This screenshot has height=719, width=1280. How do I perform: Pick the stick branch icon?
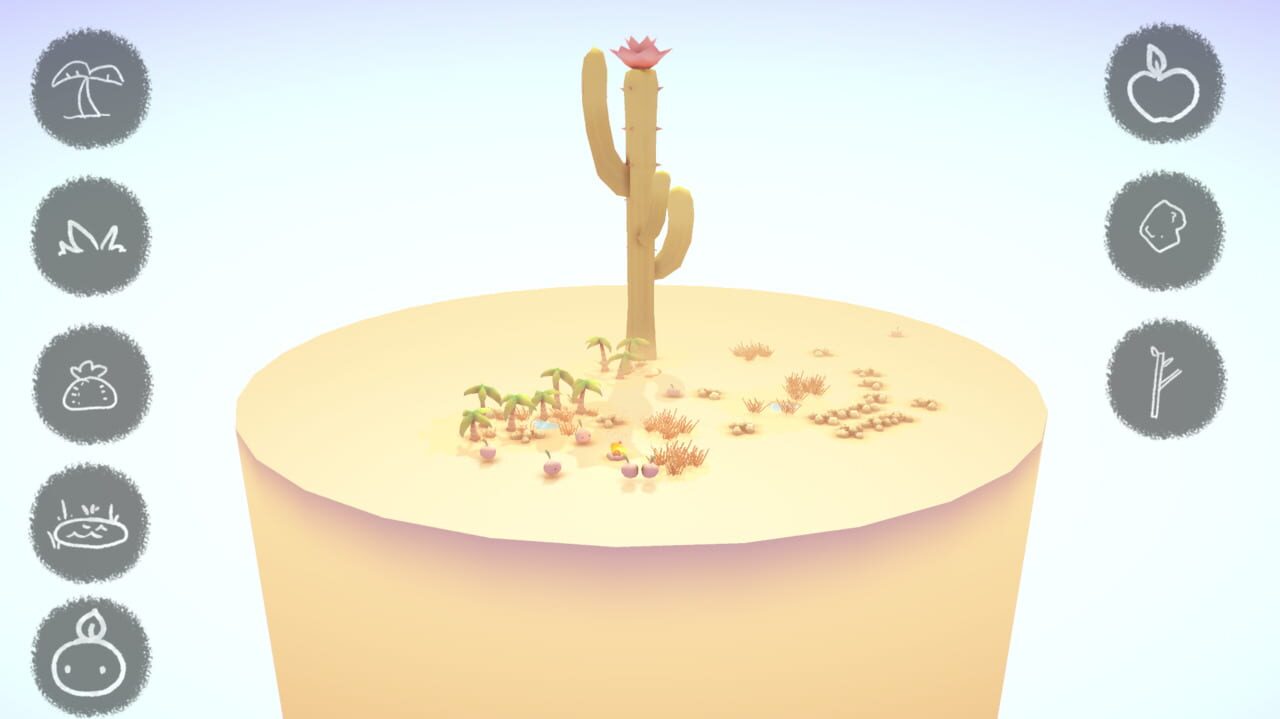[x=1165, y=379]
